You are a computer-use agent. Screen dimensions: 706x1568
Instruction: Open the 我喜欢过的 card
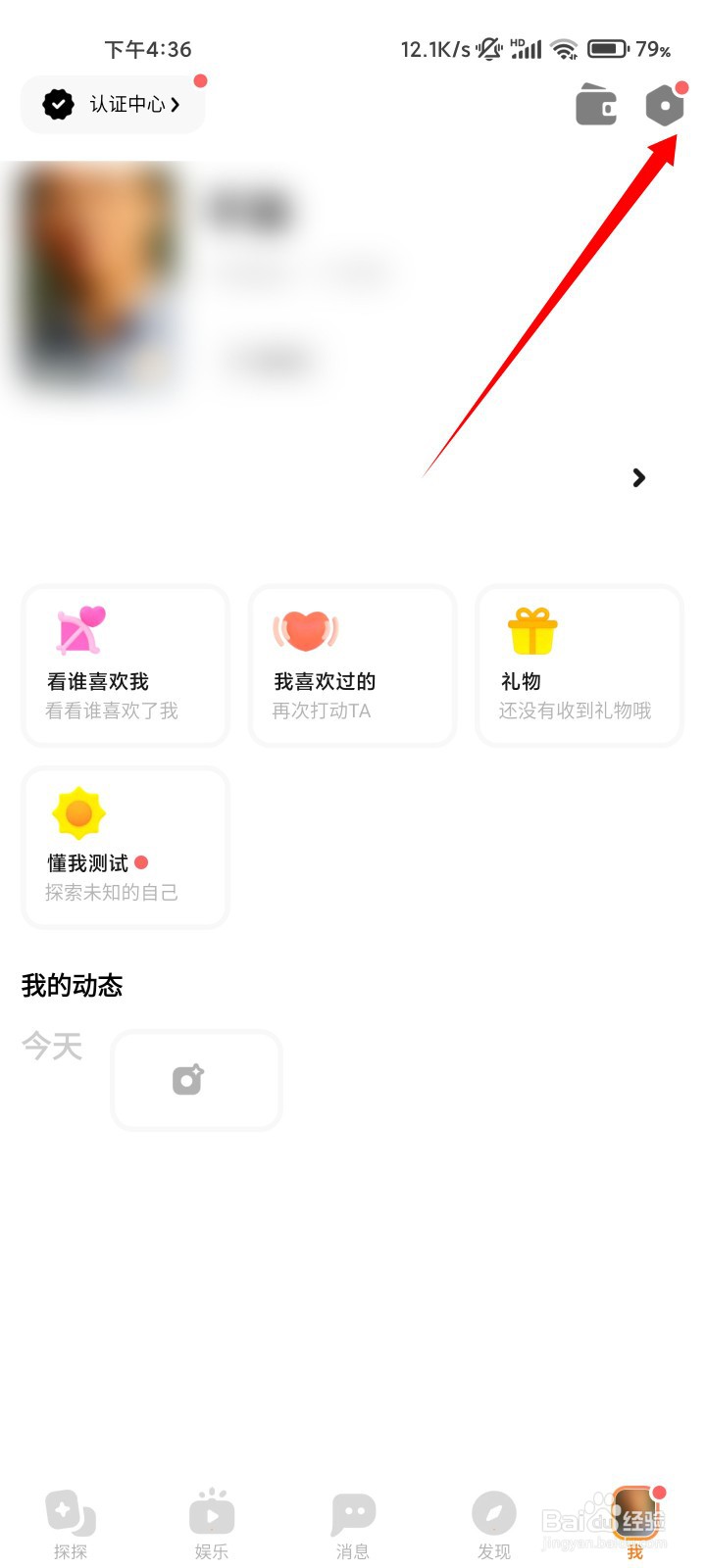point(351,665)
